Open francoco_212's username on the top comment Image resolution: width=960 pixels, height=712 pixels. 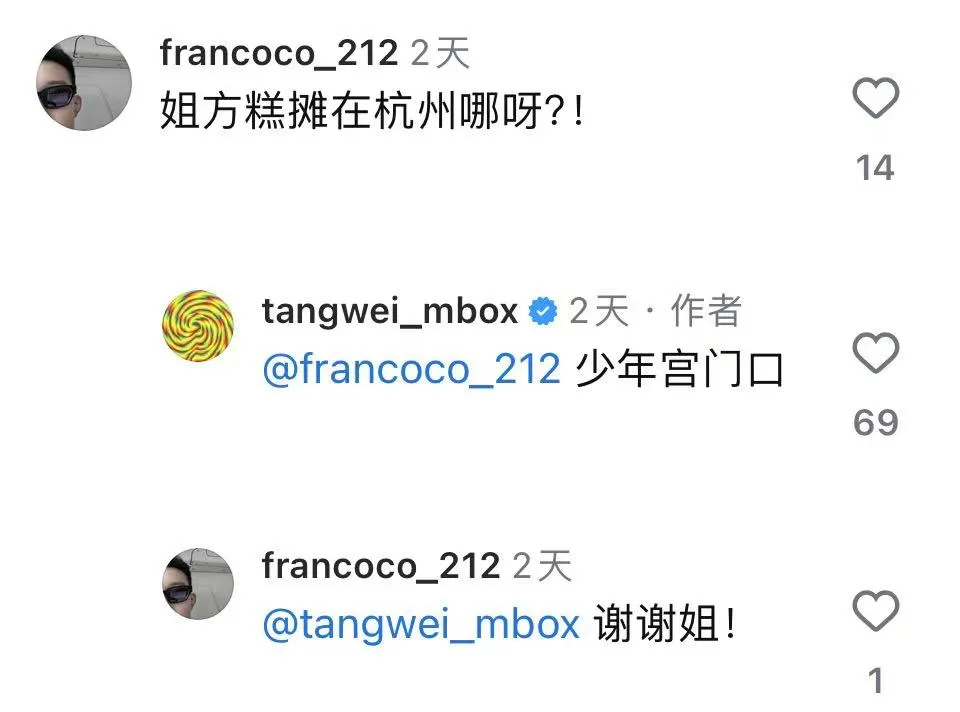[x=278, y=54]
